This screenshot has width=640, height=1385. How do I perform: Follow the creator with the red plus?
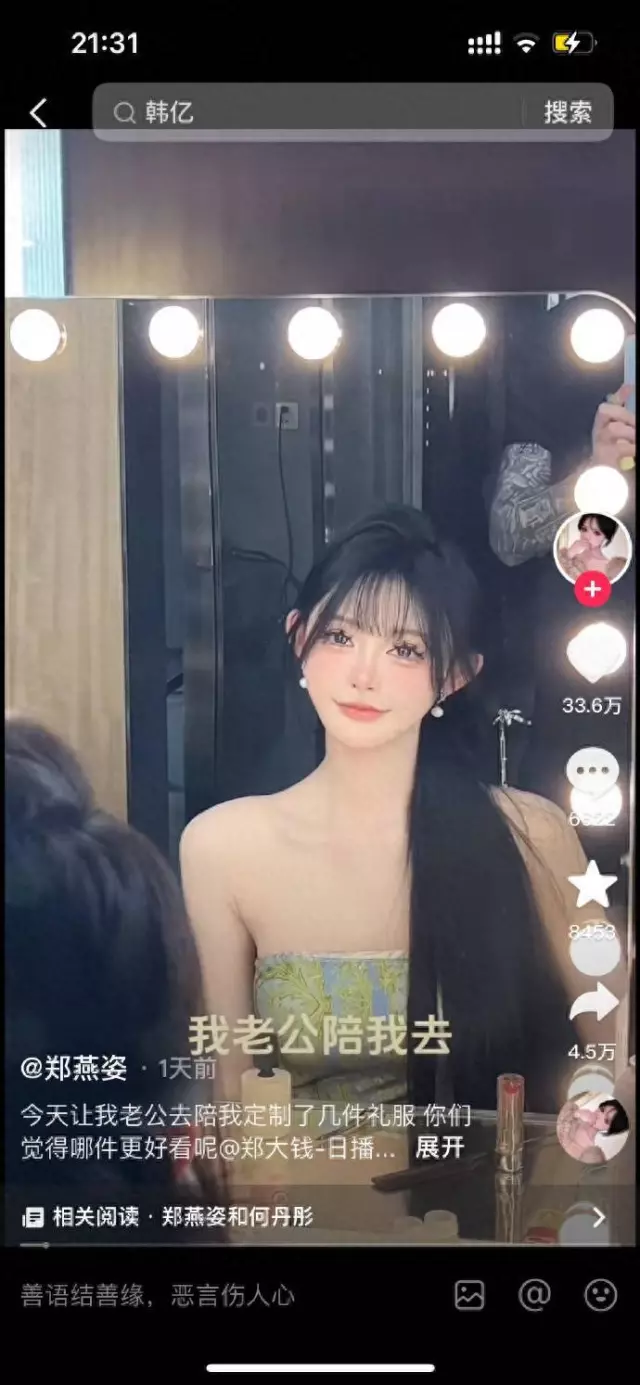point(592,590)
